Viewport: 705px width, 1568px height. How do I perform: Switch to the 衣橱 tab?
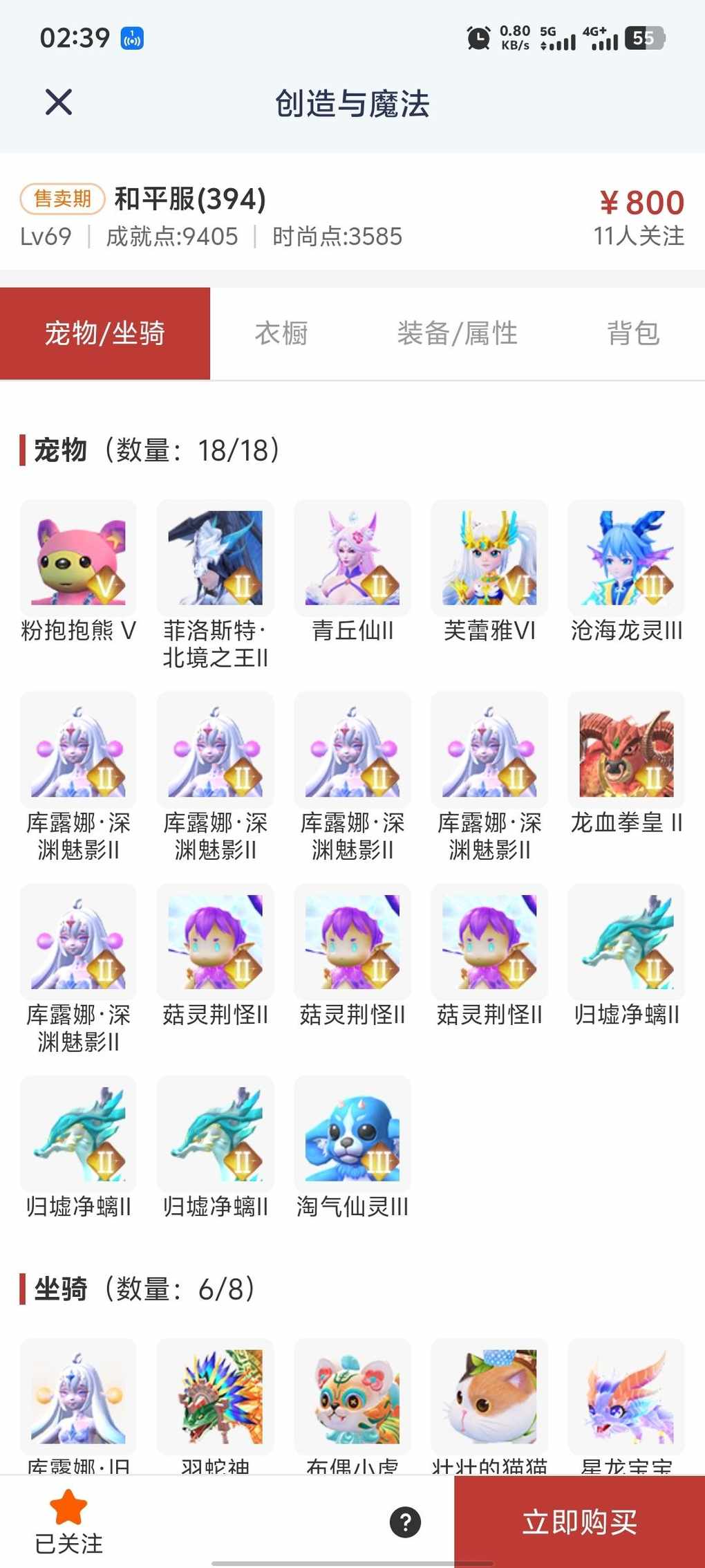click(281, 333)
